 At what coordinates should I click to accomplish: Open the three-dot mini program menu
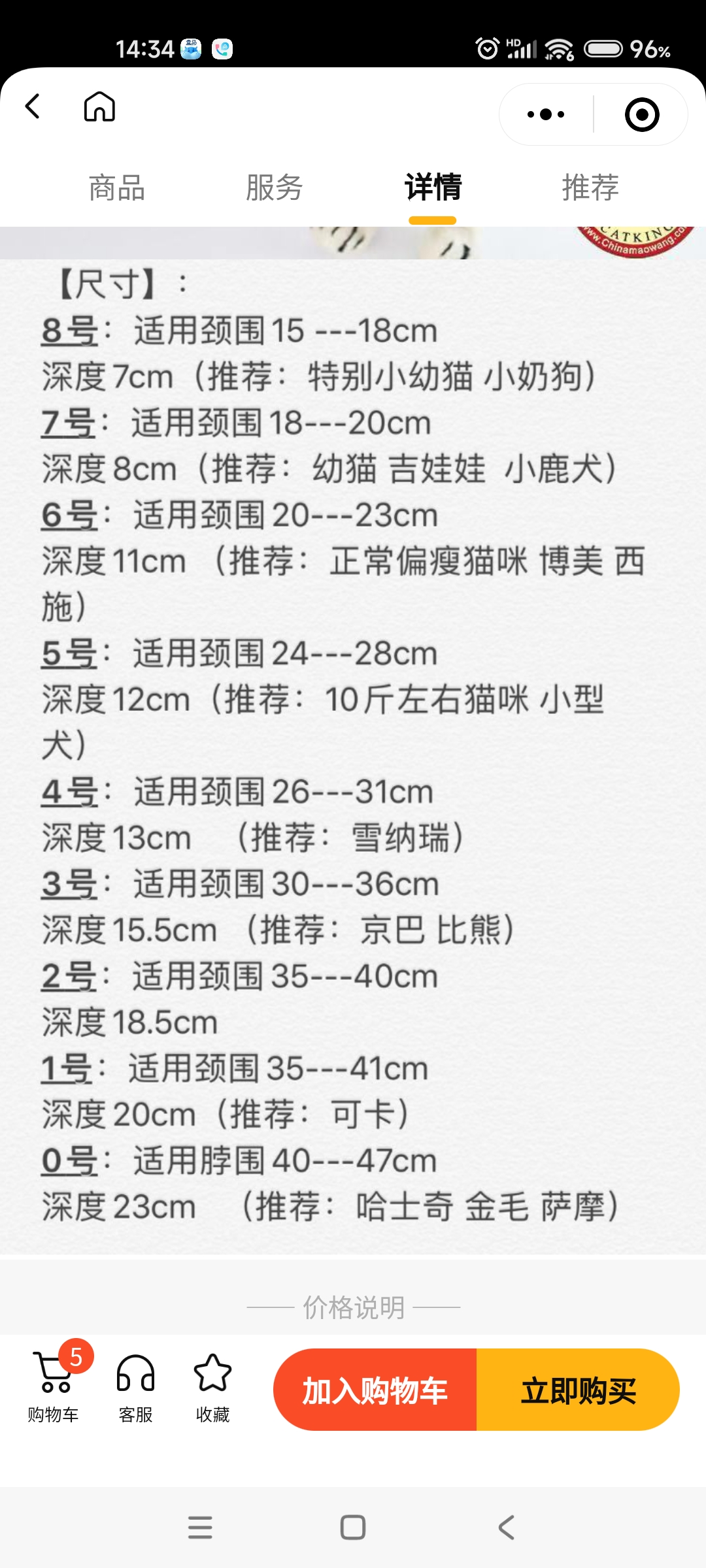click(x=546, y=114)
